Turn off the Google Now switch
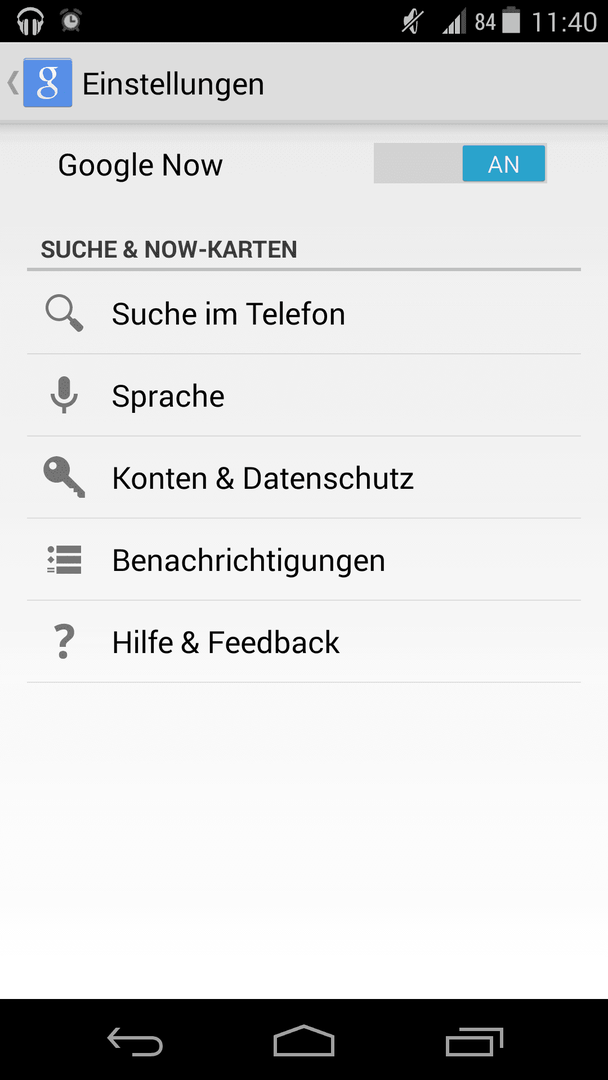The height and width of the screenshot is (1080, 608). click(x=460, y=163)
